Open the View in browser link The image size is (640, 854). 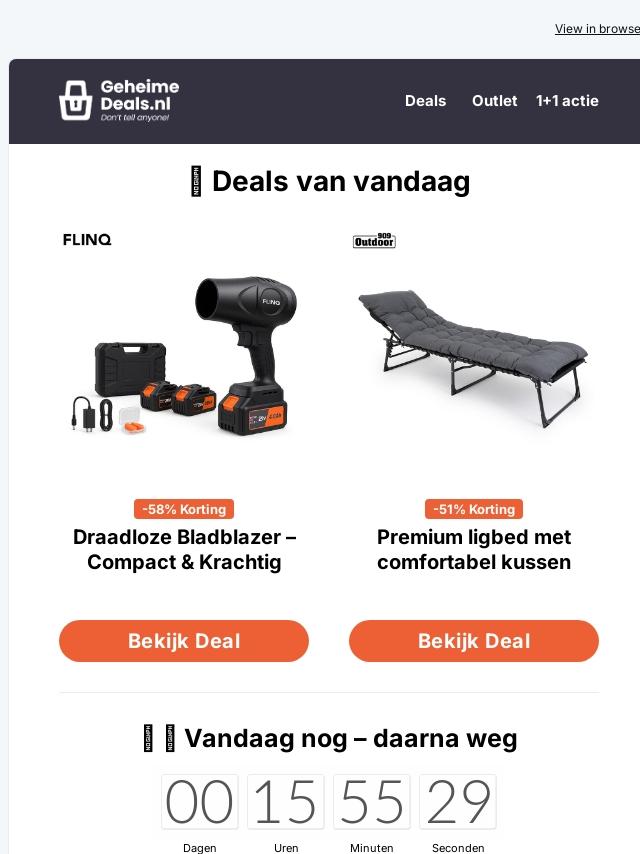click(x=597, y=29)
